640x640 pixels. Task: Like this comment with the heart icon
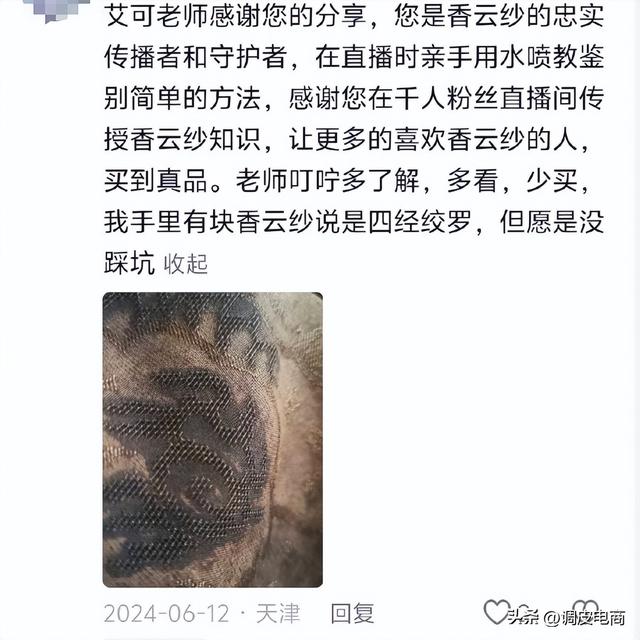tap(497, 611)
